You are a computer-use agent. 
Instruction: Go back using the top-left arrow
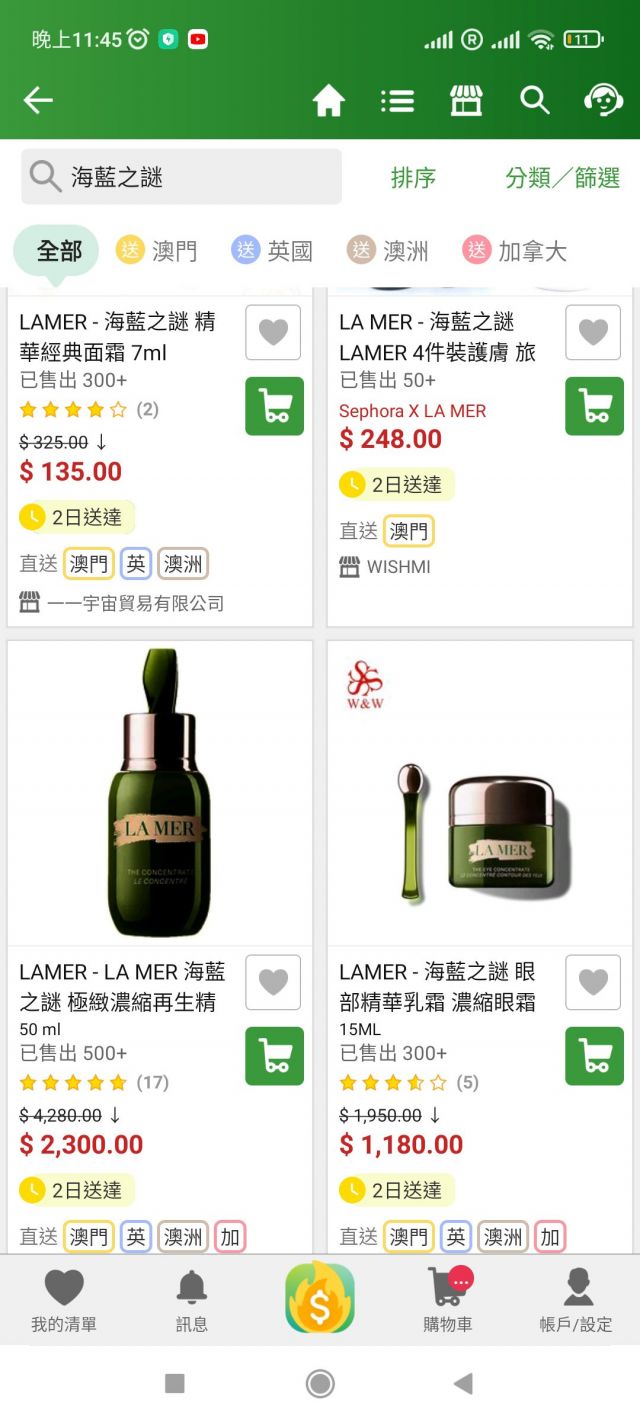point(38,100)
